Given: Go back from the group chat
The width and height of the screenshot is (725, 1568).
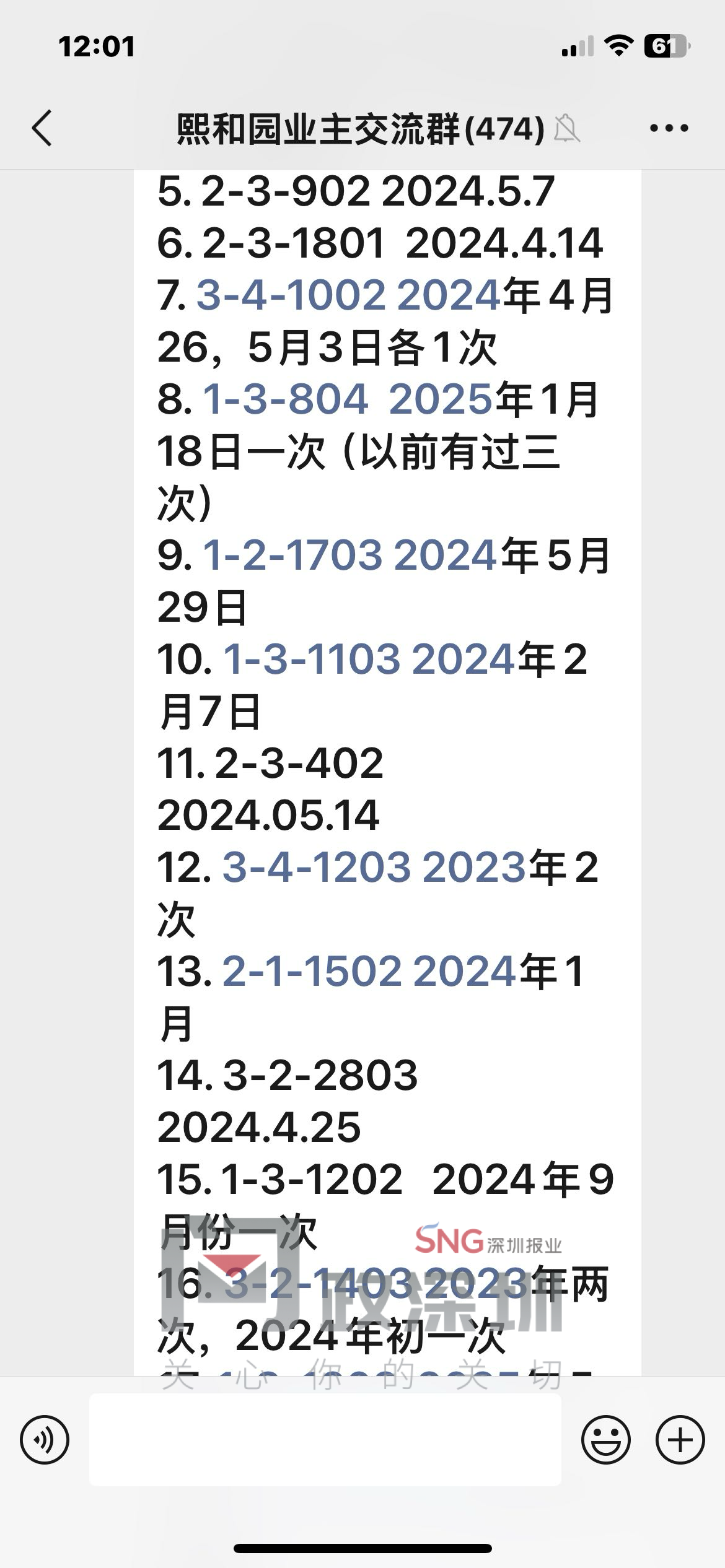Looking at the screenshot, I should tap(42, 128).
